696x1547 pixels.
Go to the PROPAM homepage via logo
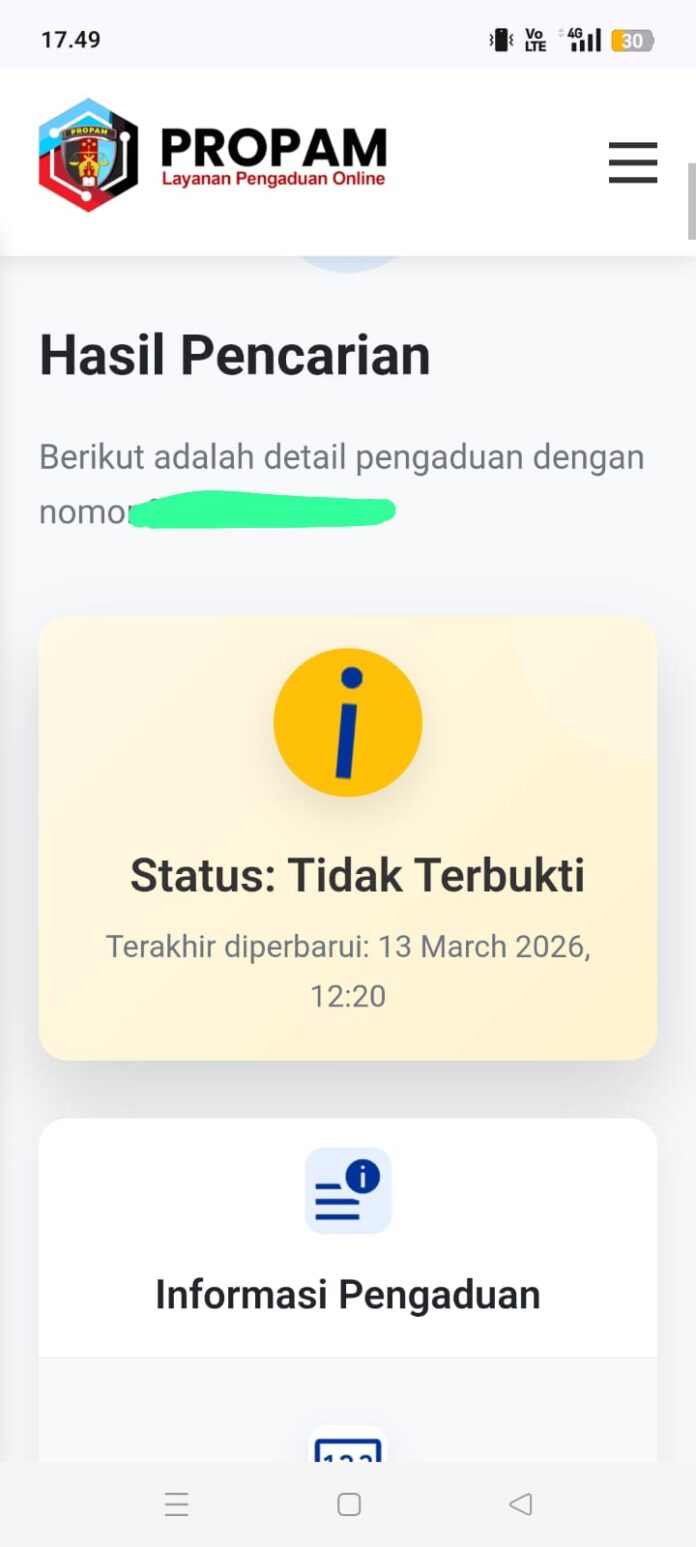pos(212,155)
